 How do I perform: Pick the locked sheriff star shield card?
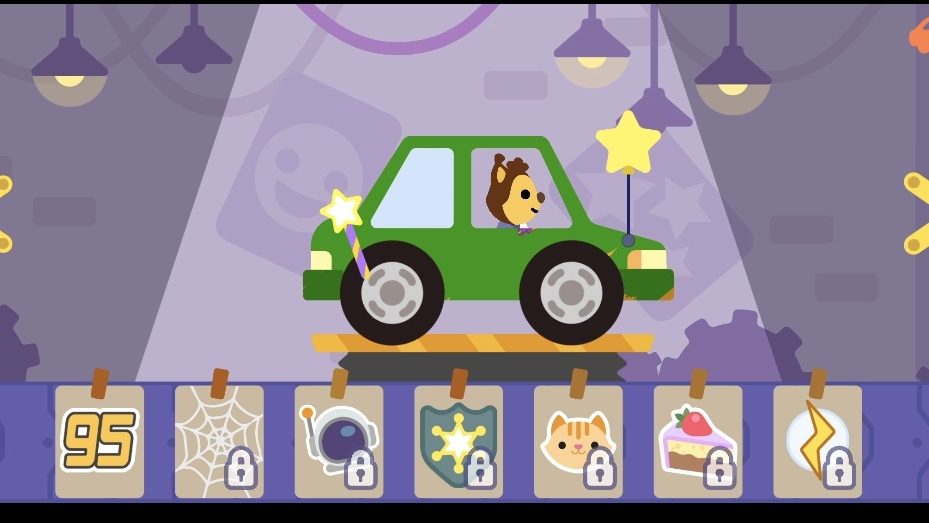(x=458, y=441)
